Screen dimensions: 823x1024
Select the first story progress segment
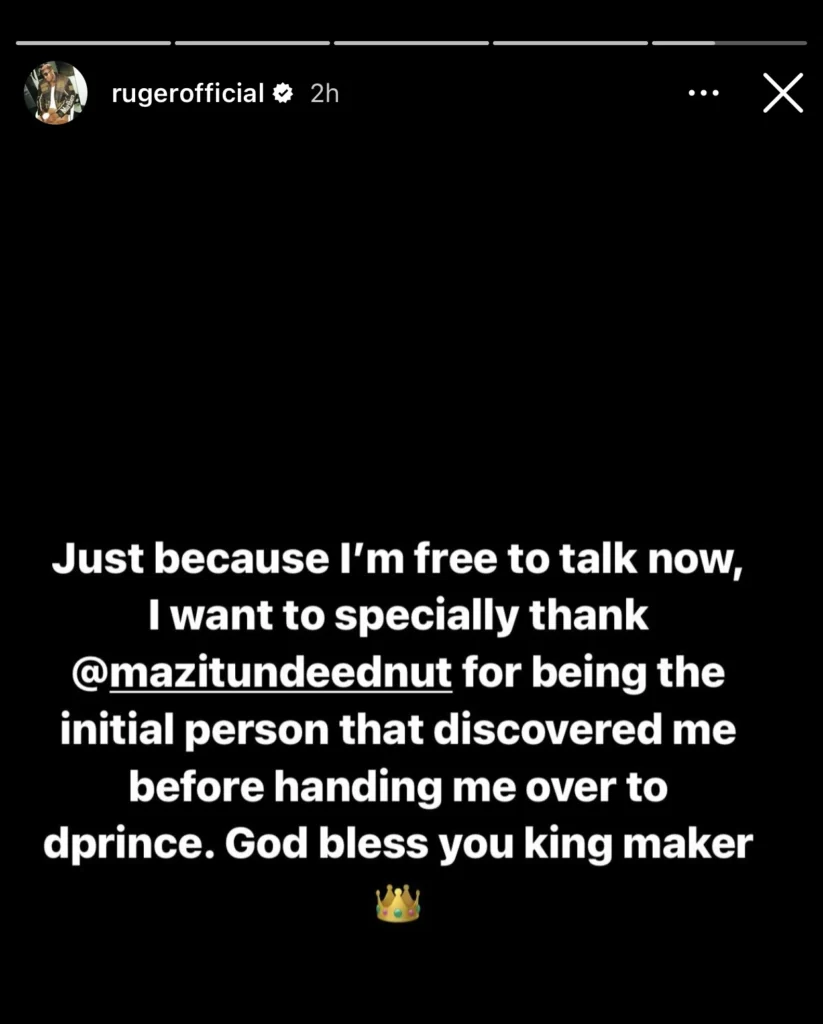tap(93, 43)
